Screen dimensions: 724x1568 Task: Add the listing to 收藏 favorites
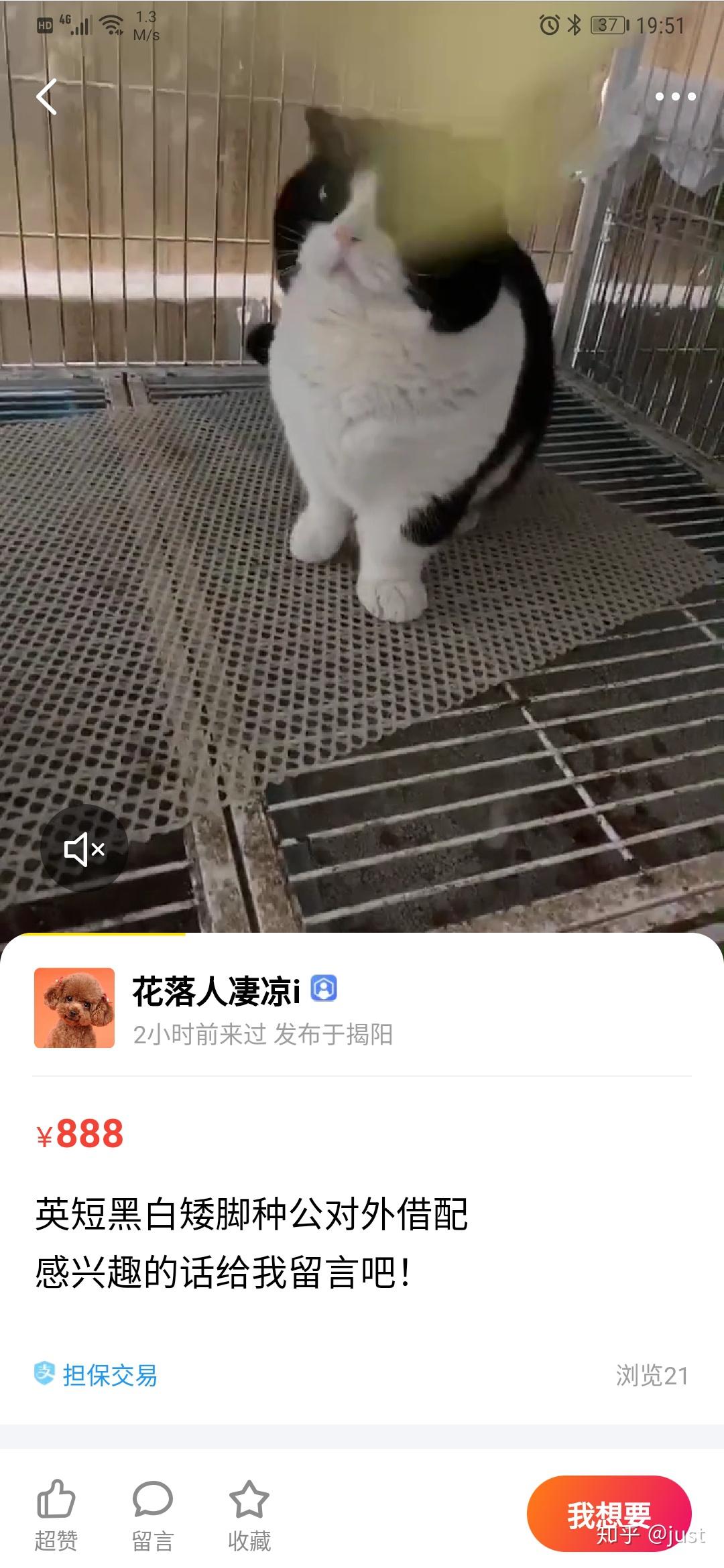pos(249,1513)
